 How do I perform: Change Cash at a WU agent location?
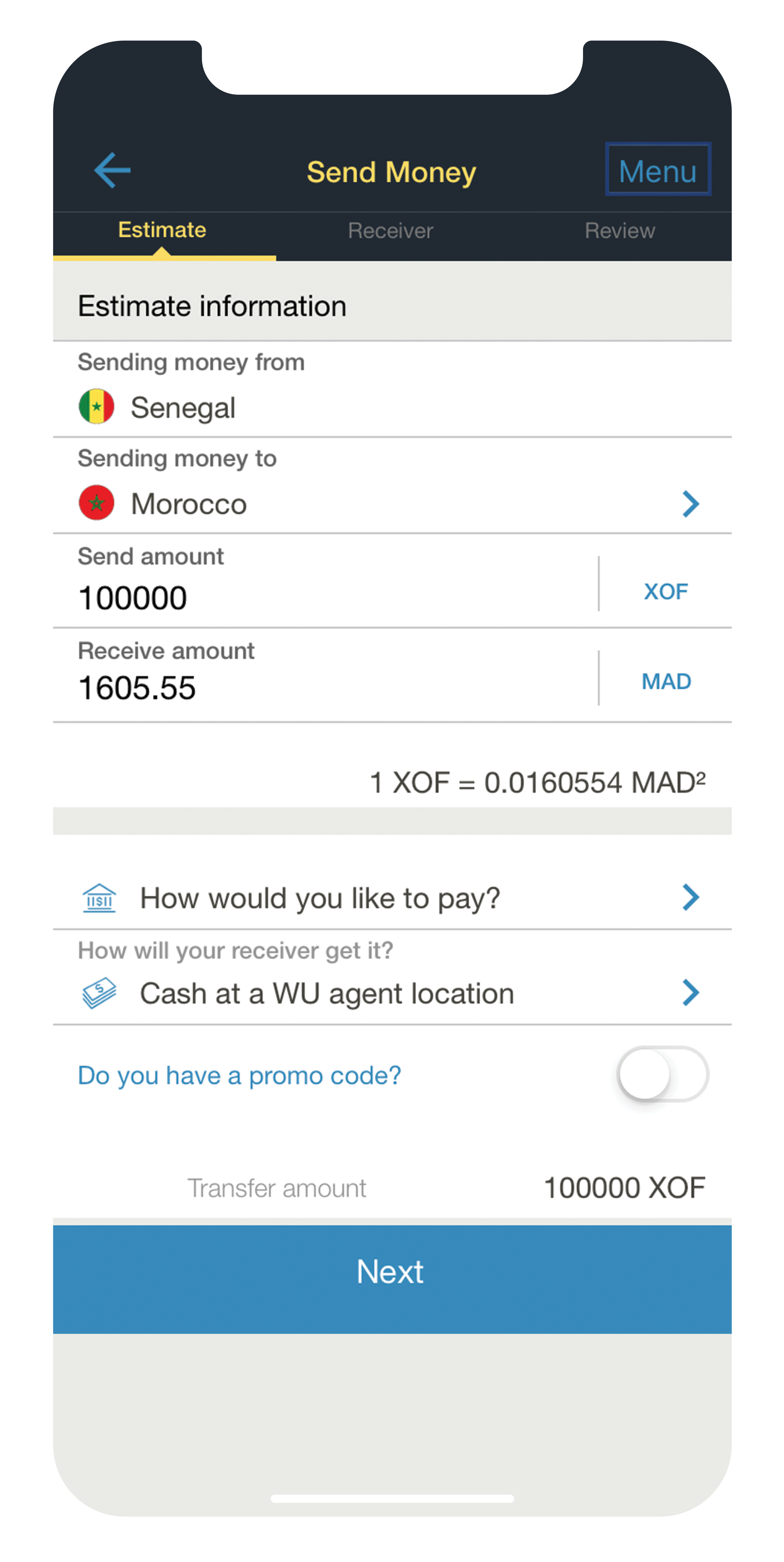click(388, 993)
